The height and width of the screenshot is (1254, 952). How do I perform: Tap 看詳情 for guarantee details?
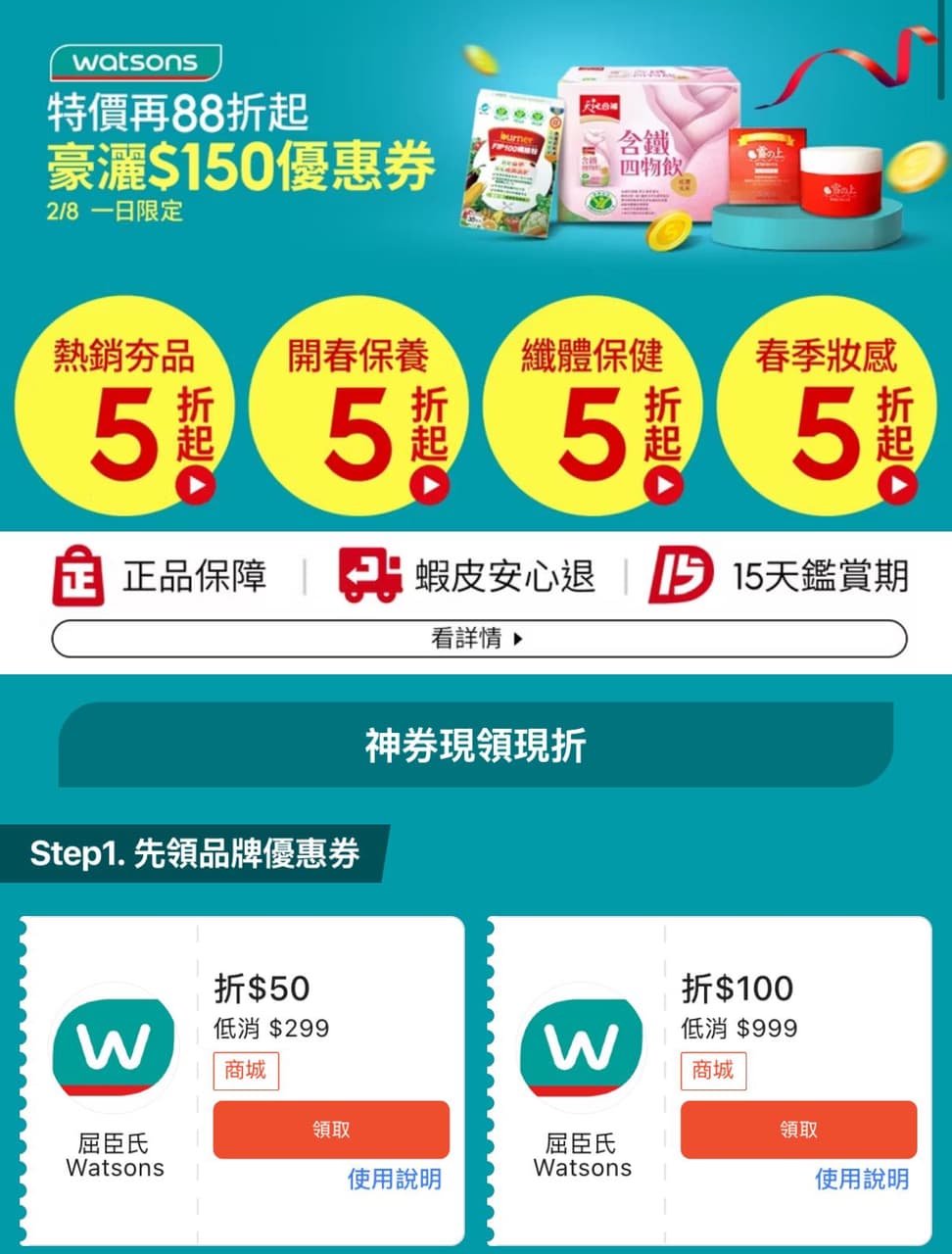coord(478,639)
